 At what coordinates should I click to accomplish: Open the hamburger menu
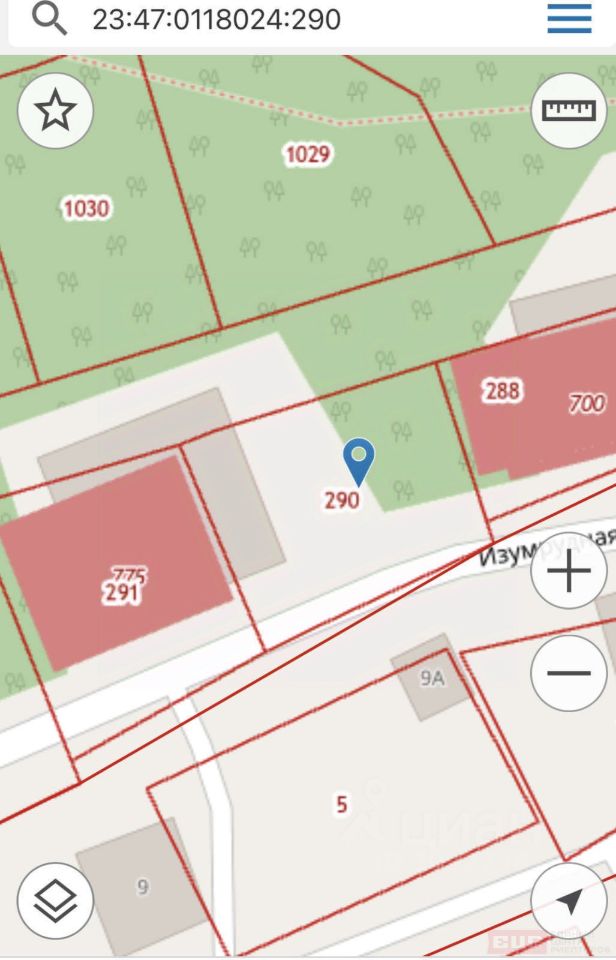[569, 19]
